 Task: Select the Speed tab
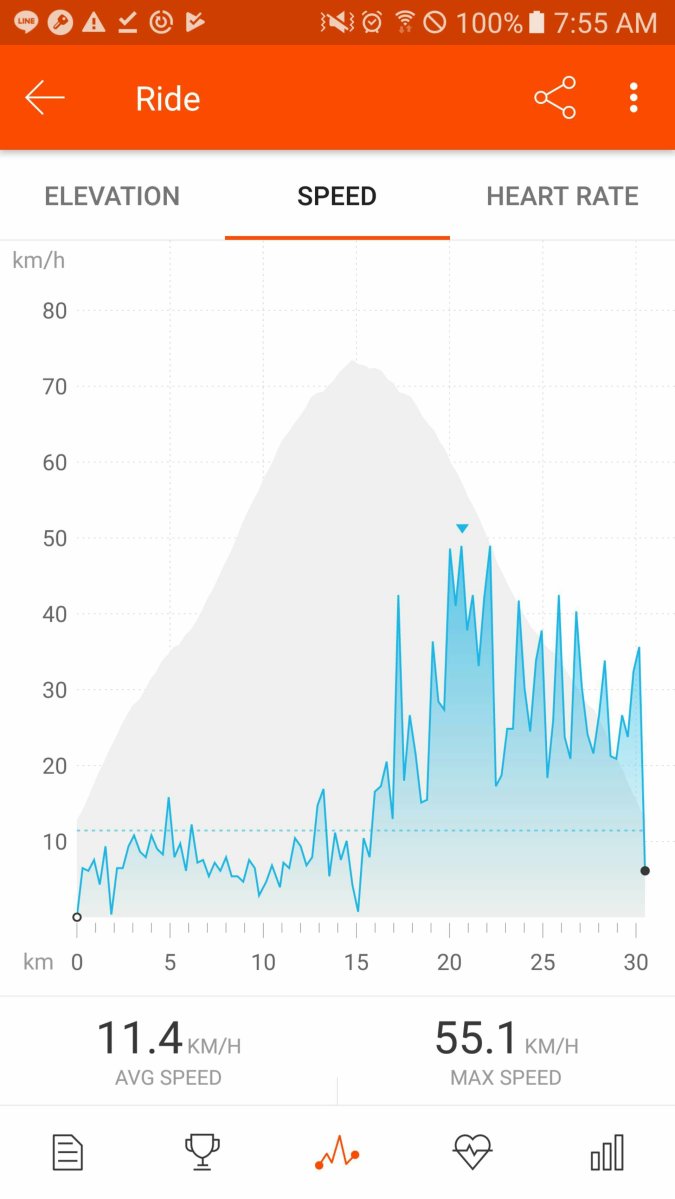pos(337,196)
